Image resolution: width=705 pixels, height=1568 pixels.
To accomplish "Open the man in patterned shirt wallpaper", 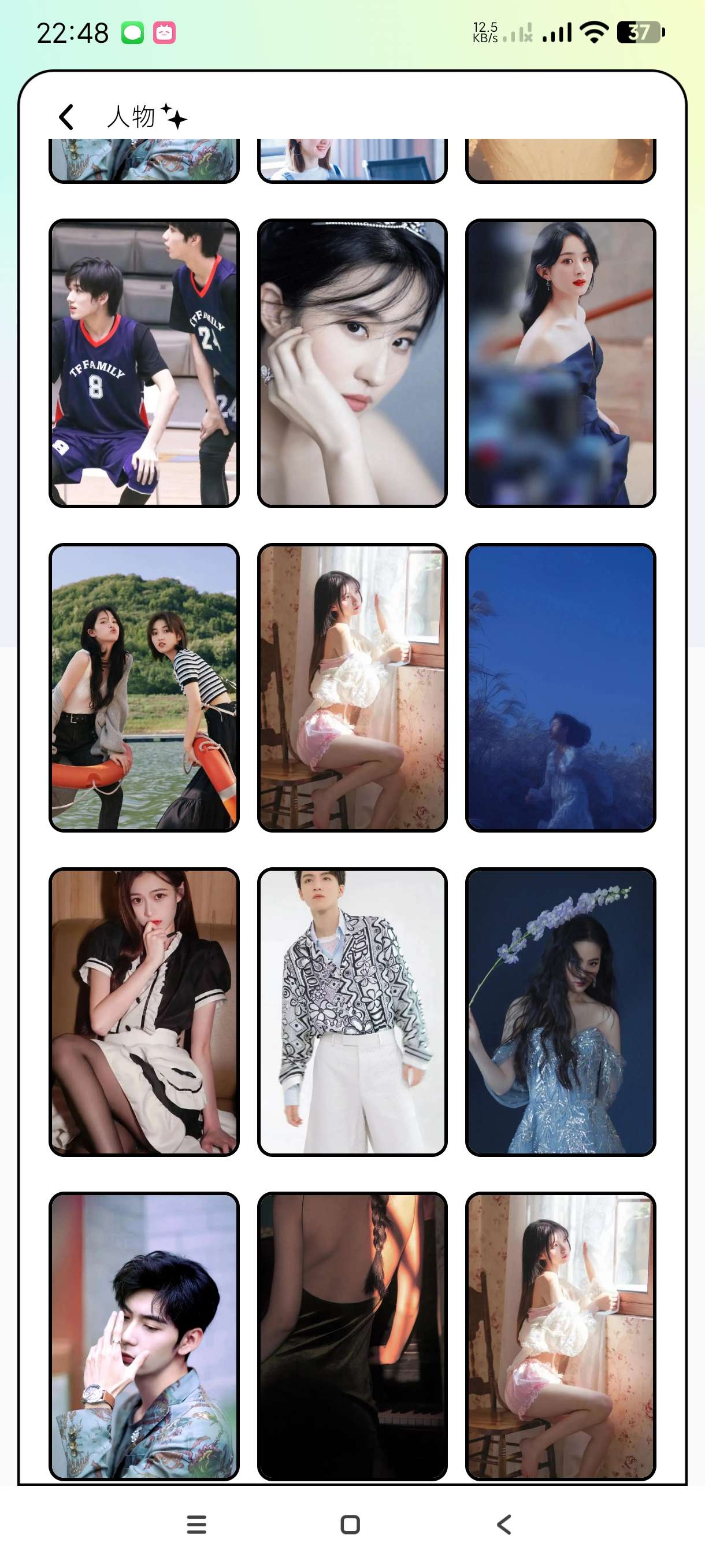I will point(352,1012).
